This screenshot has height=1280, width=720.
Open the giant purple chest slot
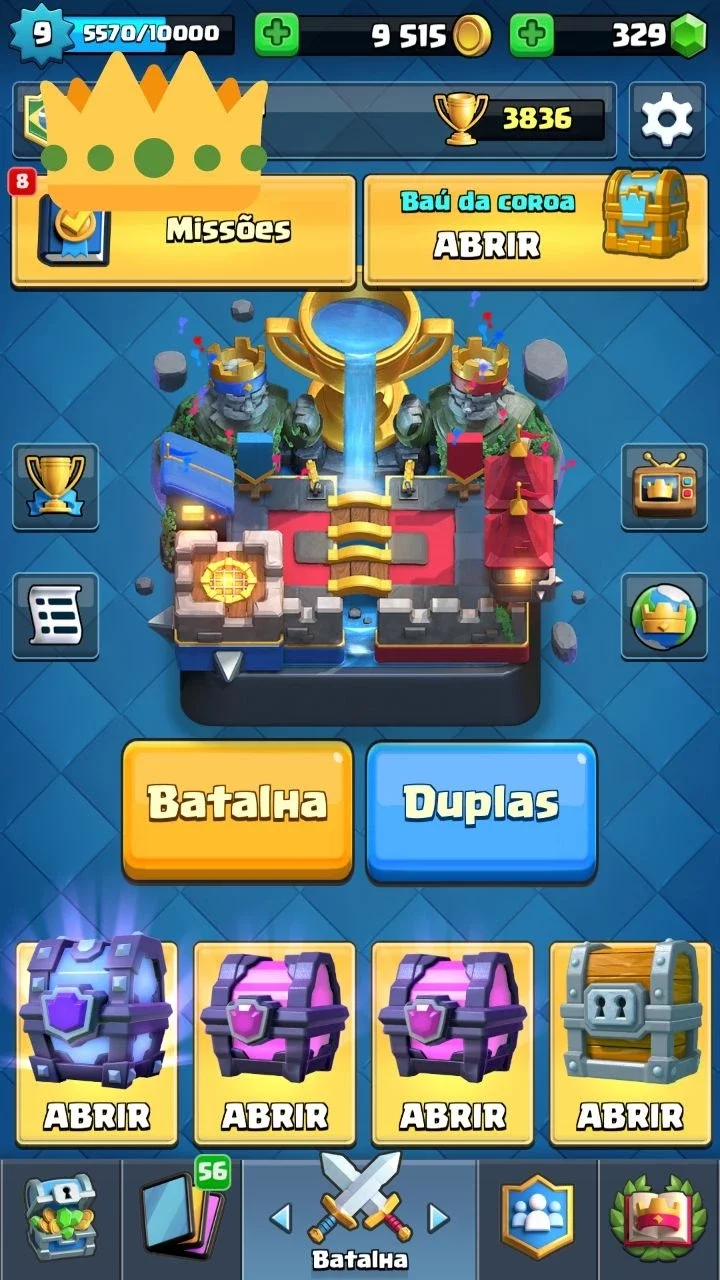[x=97, y=1043]
